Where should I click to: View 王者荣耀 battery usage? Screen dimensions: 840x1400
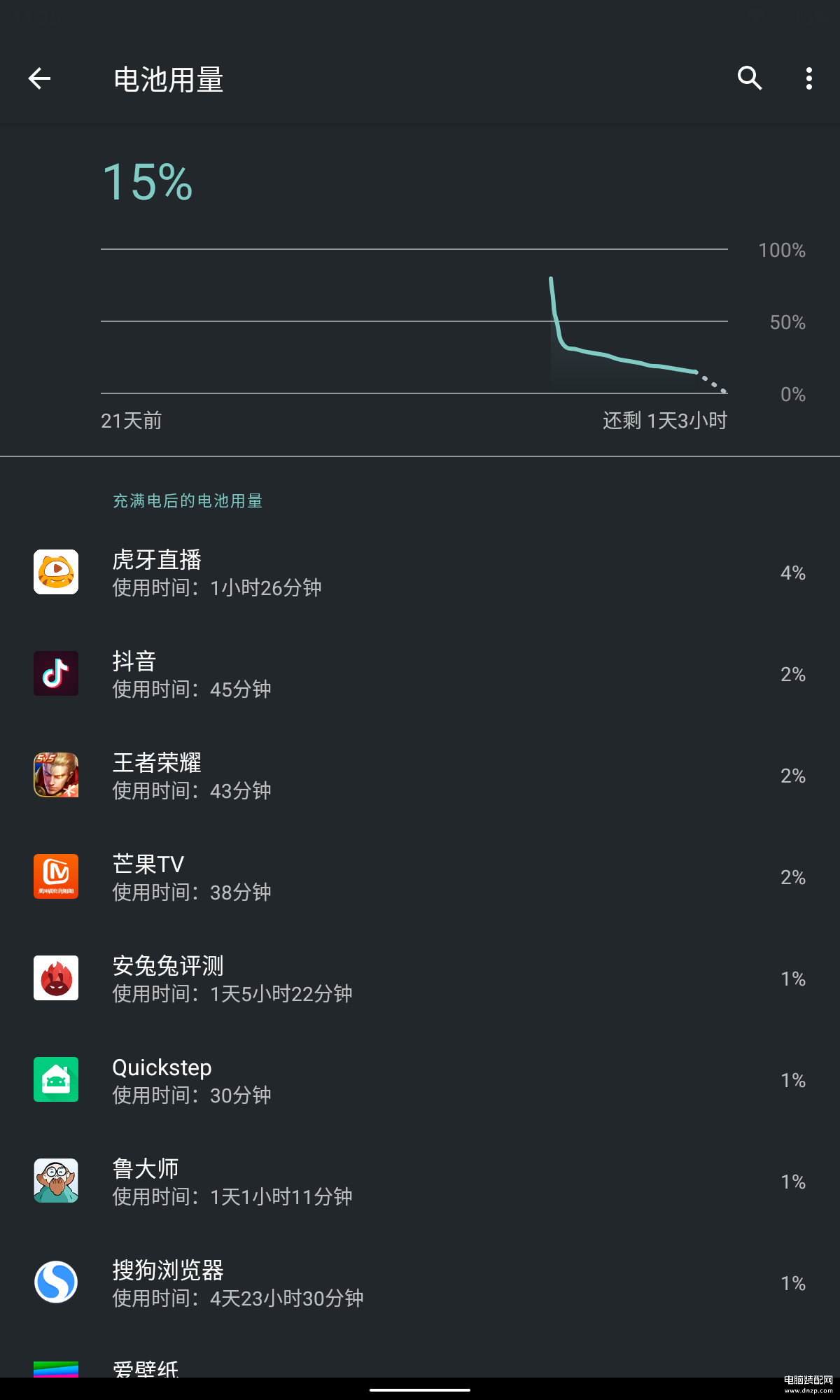pos(420,776)
